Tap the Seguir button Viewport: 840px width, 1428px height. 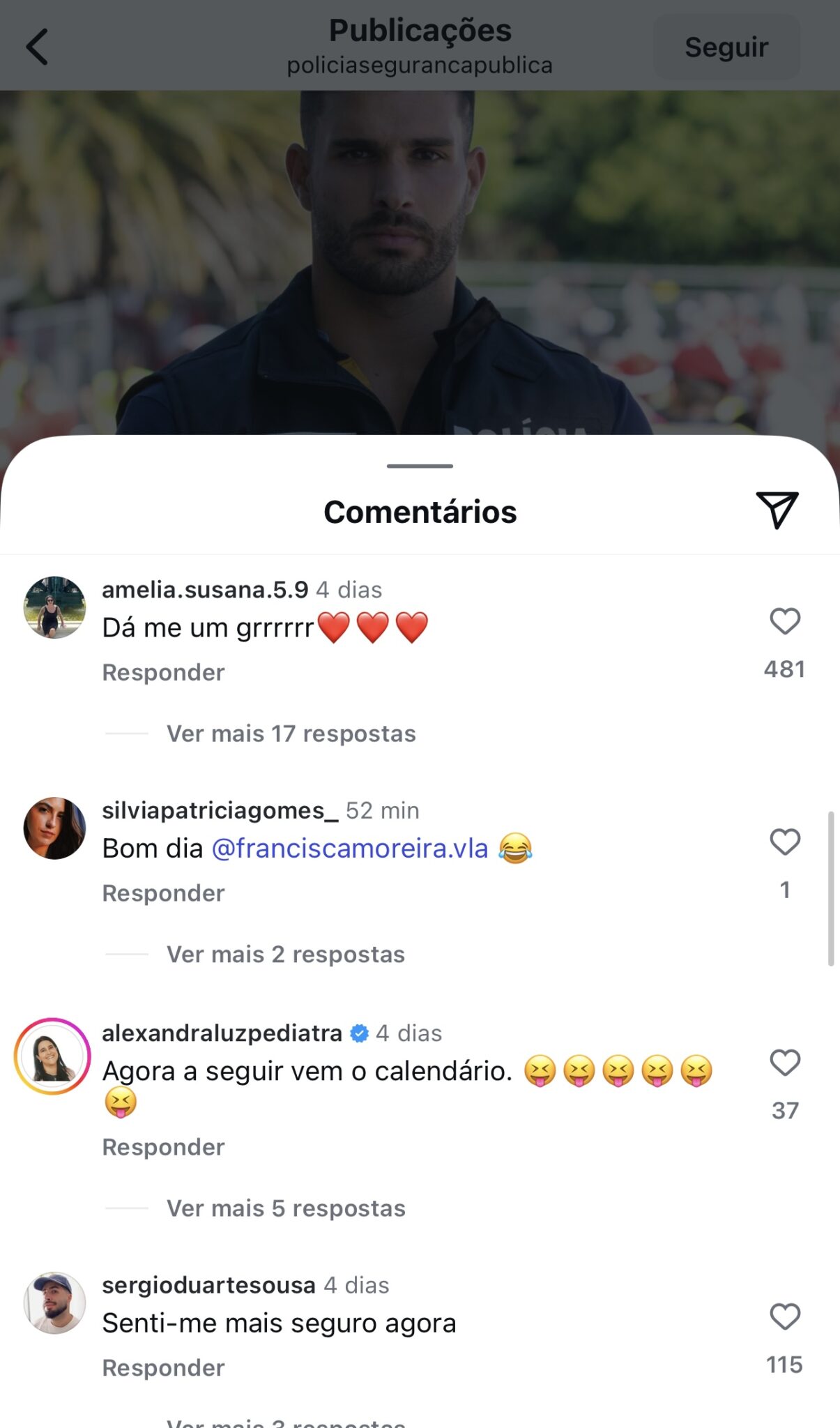[x=726, y=47]
